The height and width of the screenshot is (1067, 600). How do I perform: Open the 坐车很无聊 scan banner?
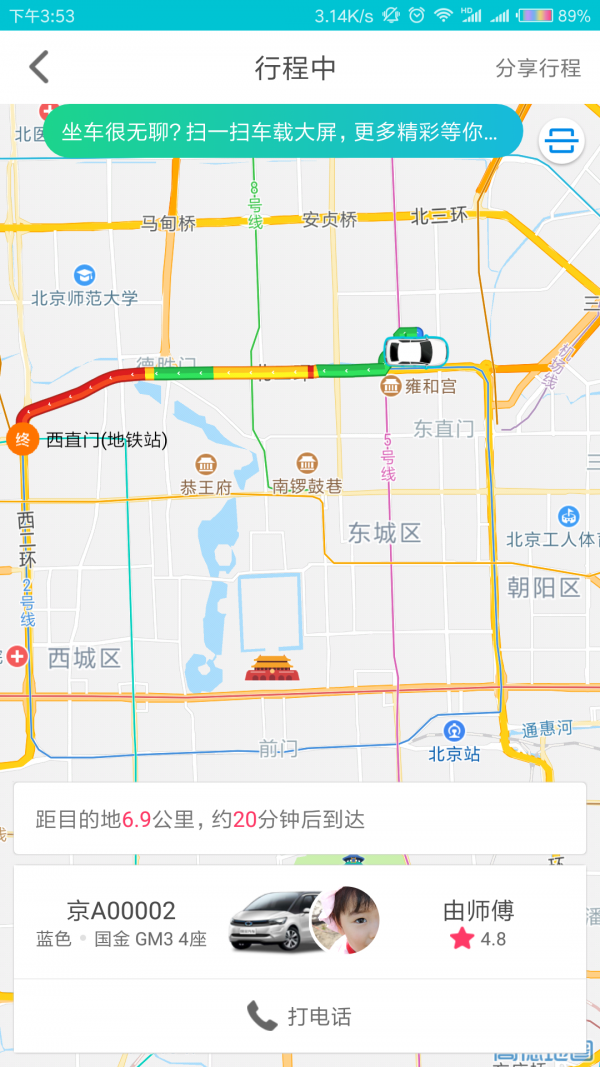pyautogui.click(x=282, y=132)
